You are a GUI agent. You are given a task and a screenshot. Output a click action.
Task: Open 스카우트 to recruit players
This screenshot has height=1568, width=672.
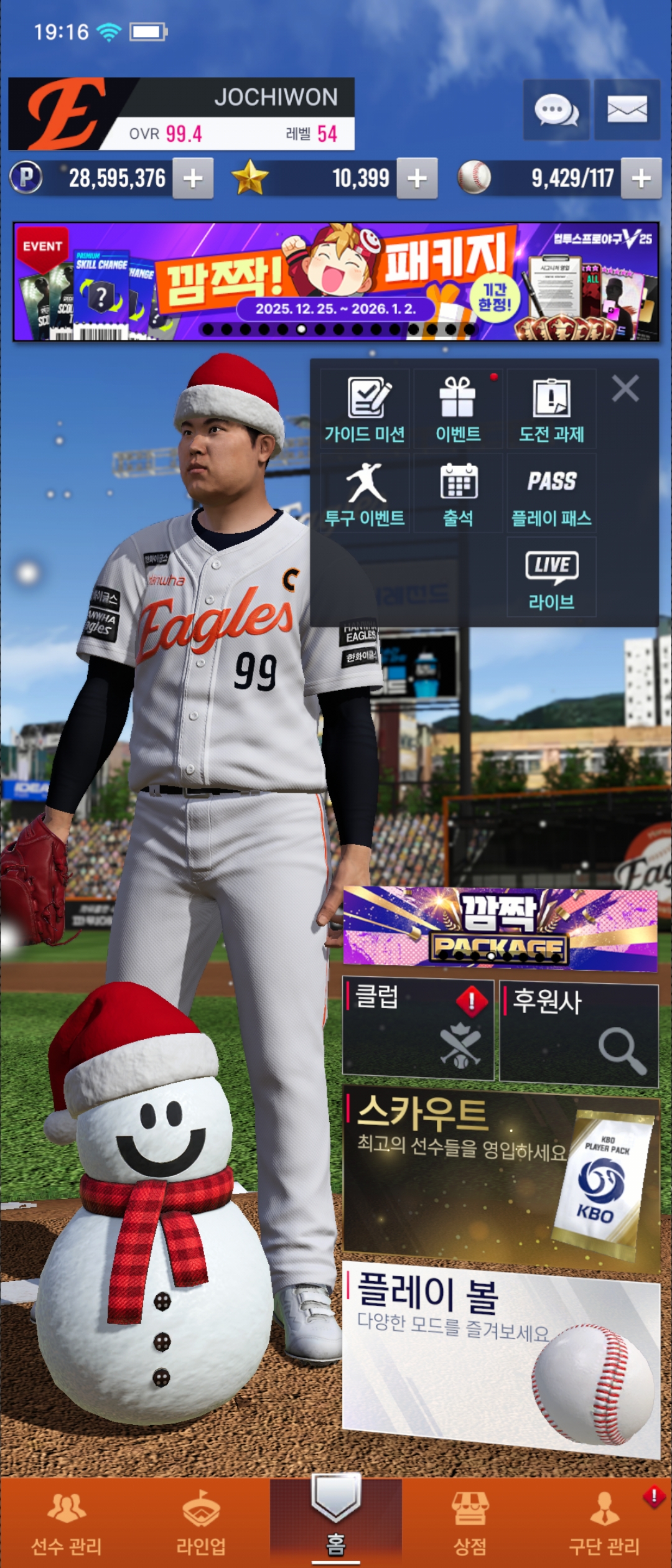tap(501, 1178)
